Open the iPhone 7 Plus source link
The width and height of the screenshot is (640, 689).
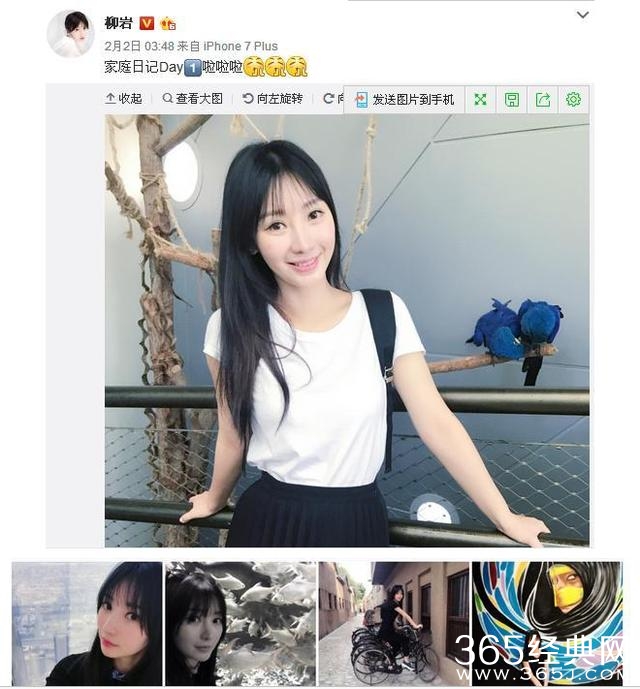tap(243, 46)
